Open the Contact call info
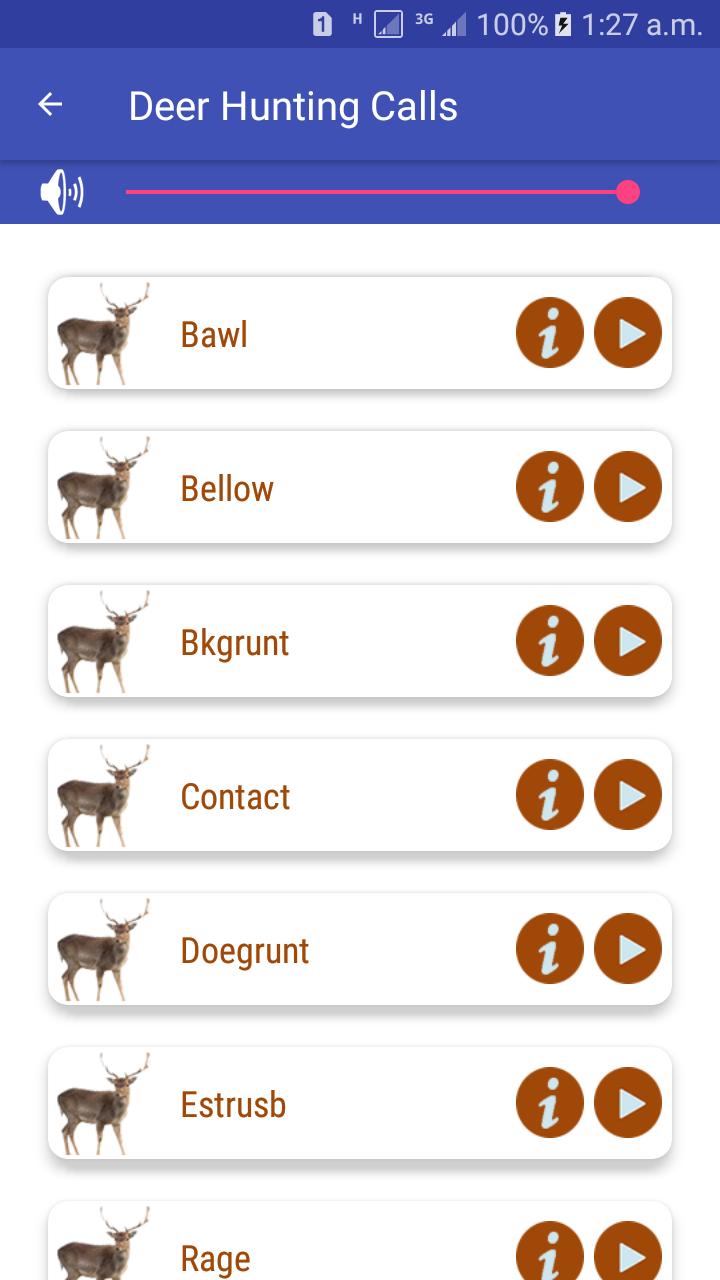 550,795
